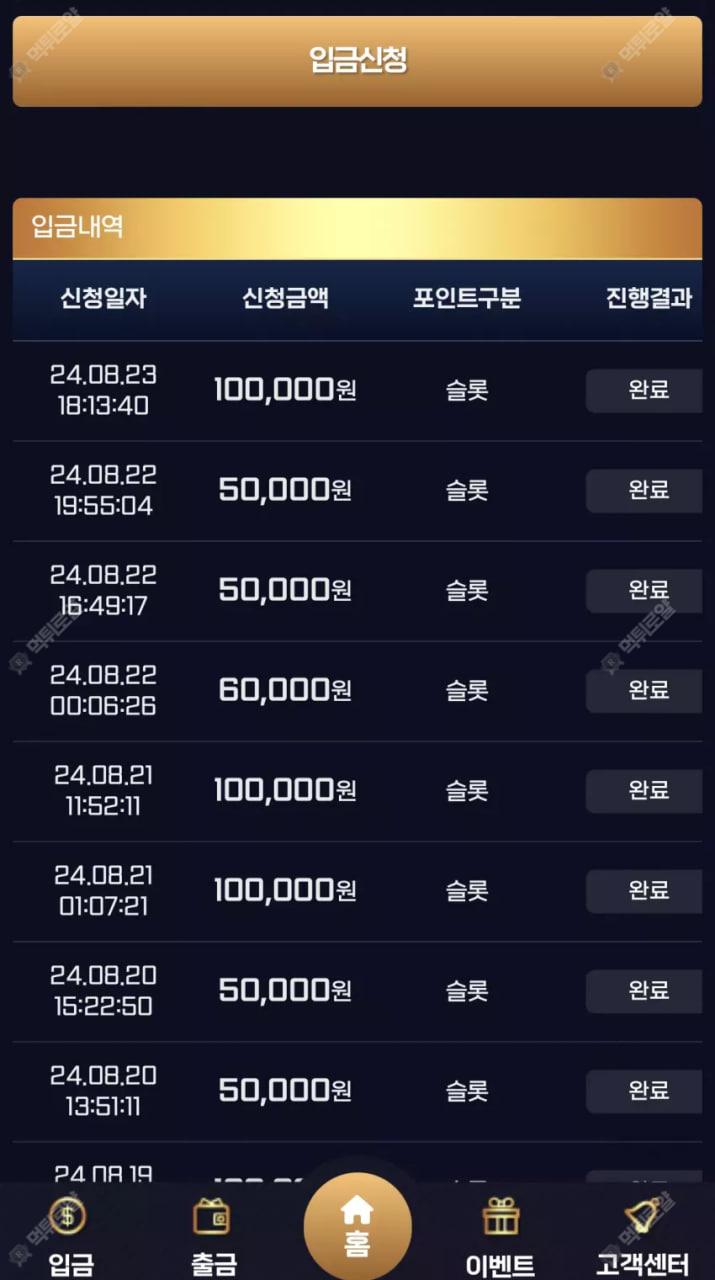Open the 고객센터 customer center tab
Screen dimensions: 715x1280
(x=642, y=1235)
